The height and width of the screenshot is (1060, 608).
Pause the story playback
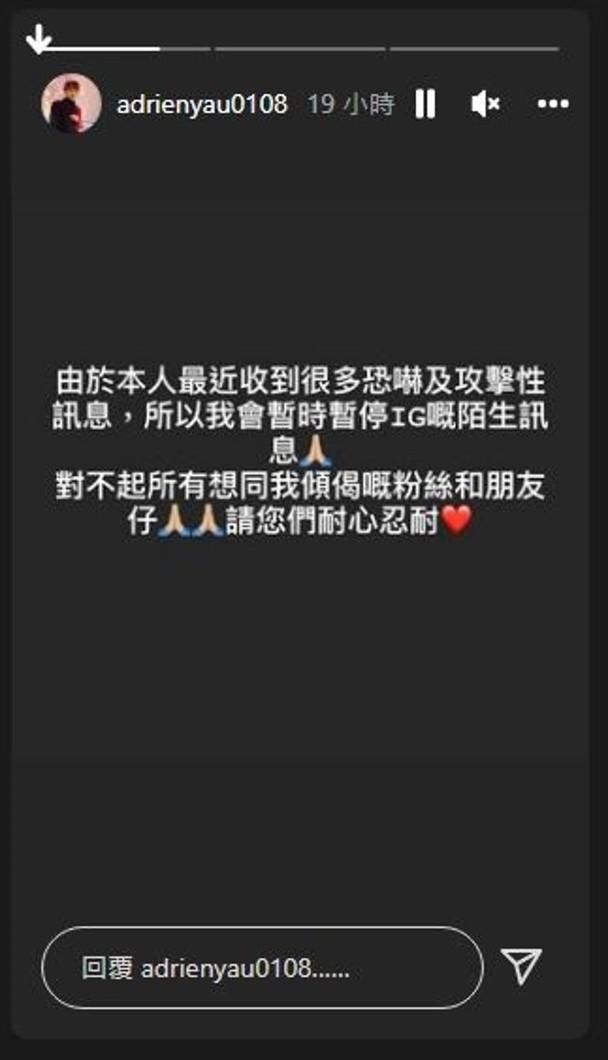pyautogui.click(x=425, y=104)
